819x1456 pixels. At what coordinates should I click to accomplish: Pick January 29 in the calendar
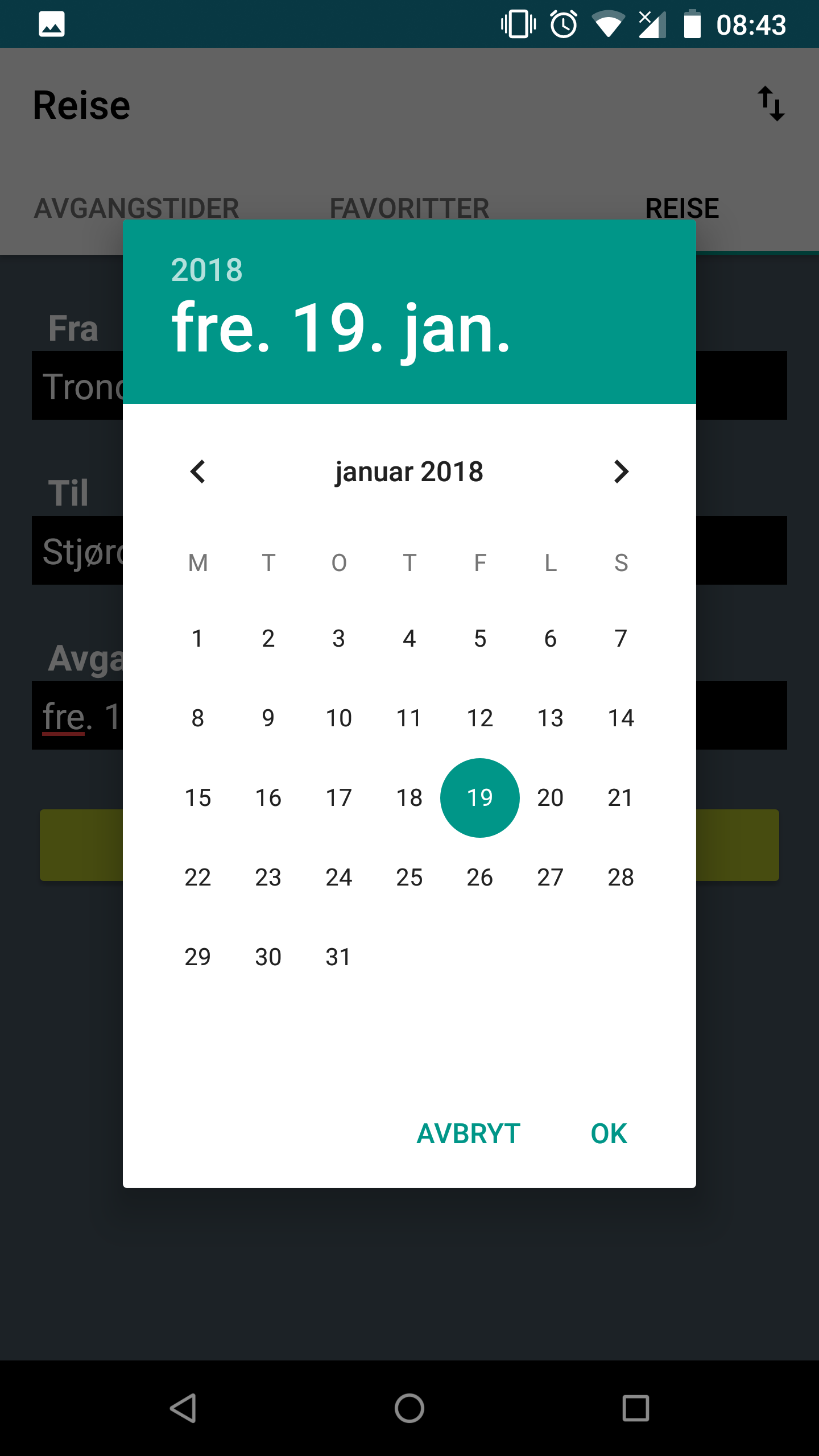[x=197, y=957]
